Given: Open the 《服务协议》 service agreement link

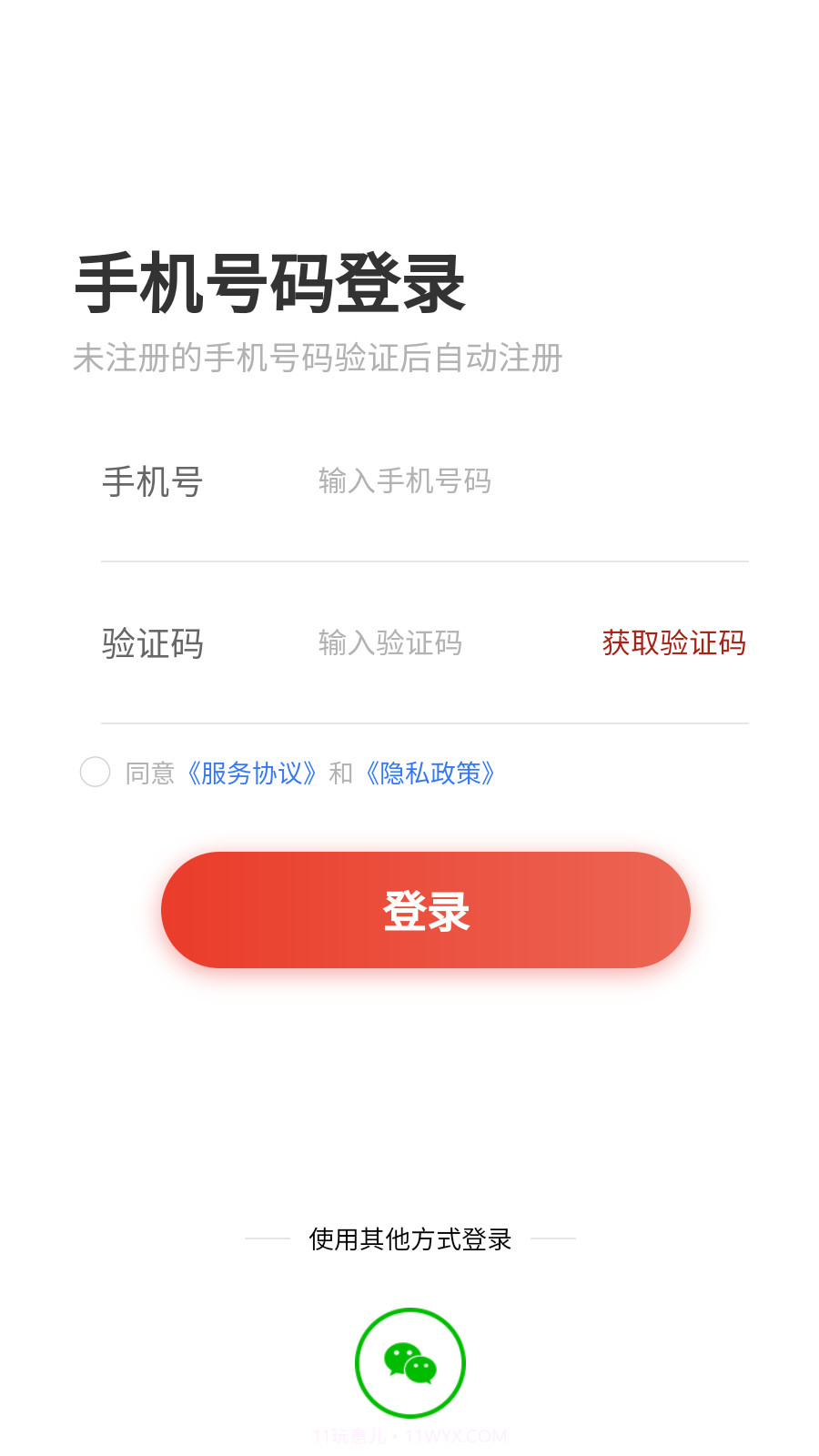Looking at the screenshot, I should coord(252,772).
